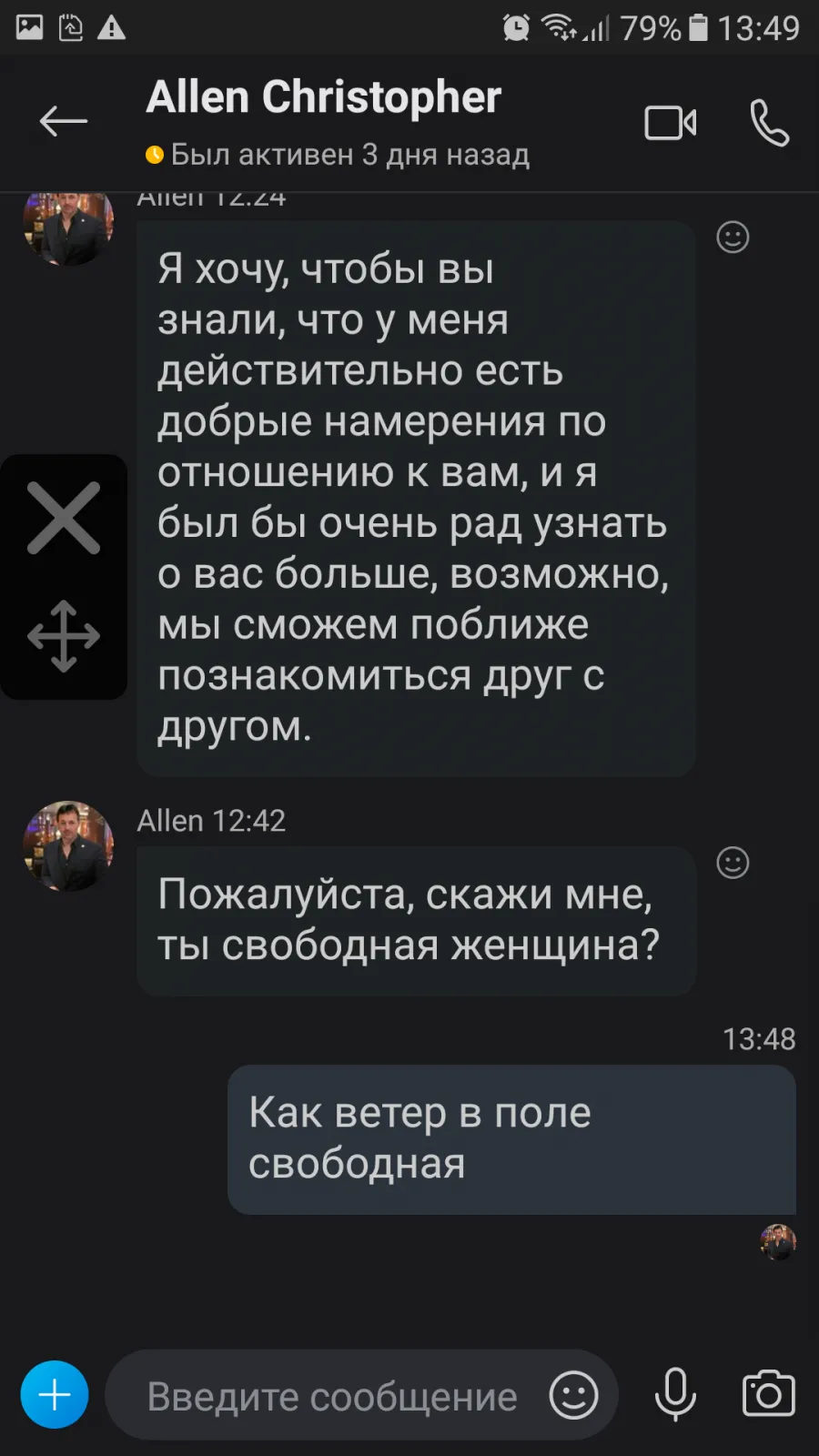Image resolution: width=819 pixels, height=1456 pixels.
Task: Open the camera to send a photo
Action: [x=769, y=1394]
